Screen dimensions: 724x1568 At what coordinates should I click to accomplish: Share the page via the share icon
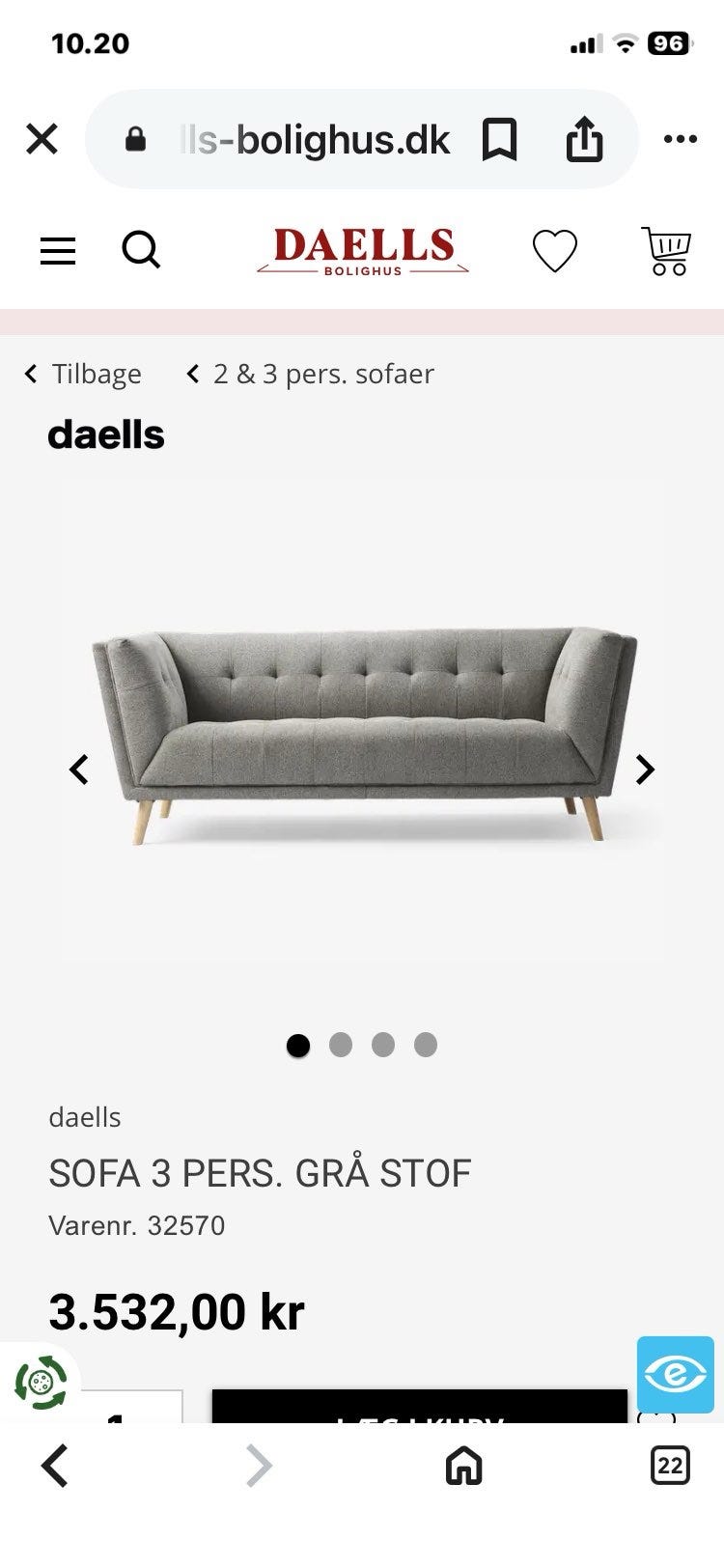click(x=586, y=139)
